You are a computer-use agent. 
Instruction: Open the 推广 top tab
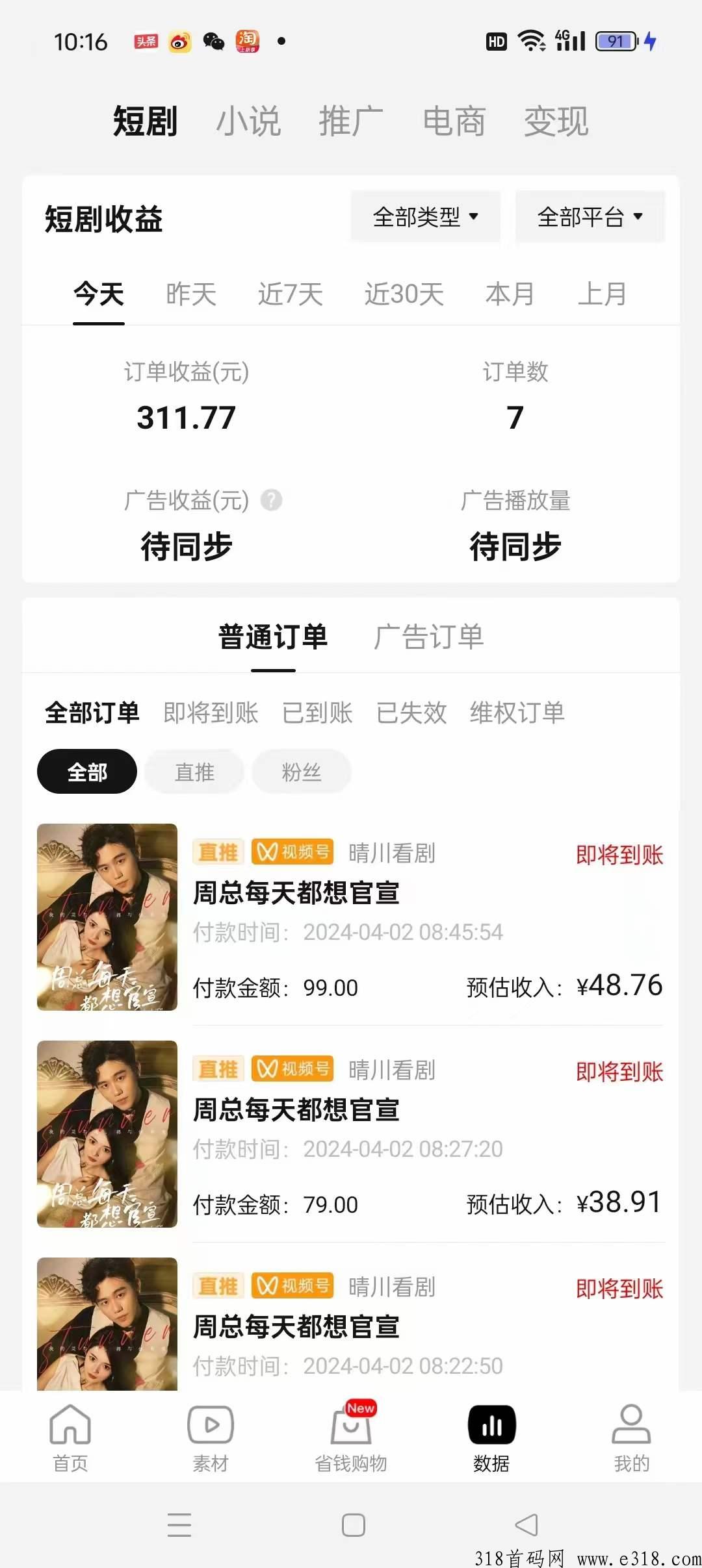[x=351, y=121]
